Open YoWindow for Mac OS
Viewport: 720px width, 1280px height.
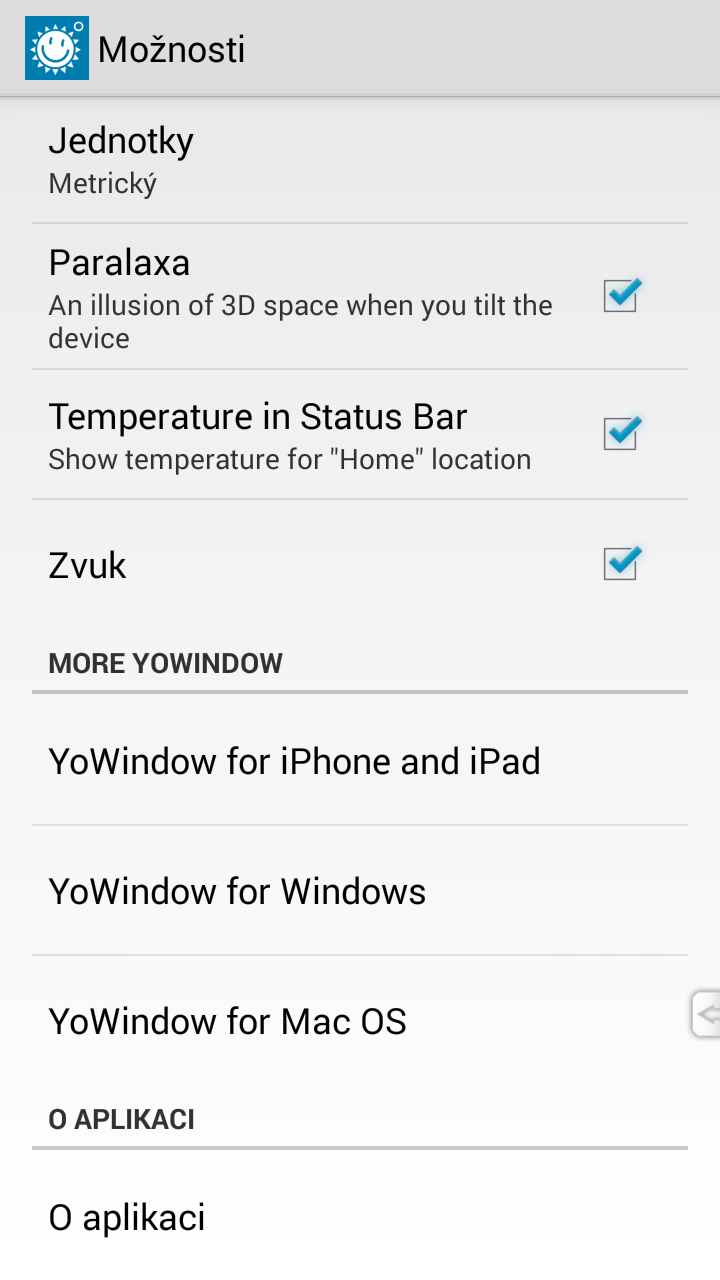[x=360, y=1020]
